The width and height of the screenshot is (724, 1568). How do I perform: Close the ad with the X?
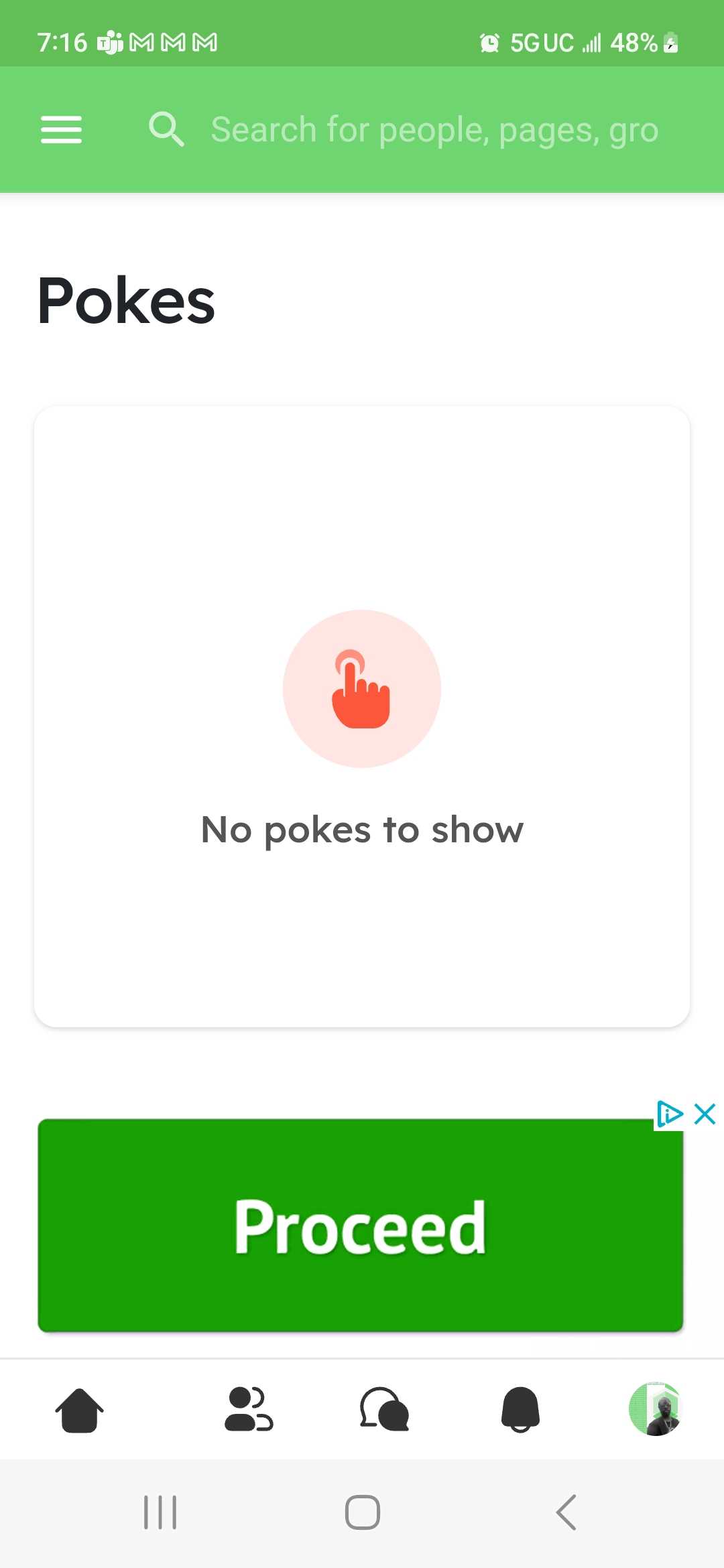pos(705,1114)
